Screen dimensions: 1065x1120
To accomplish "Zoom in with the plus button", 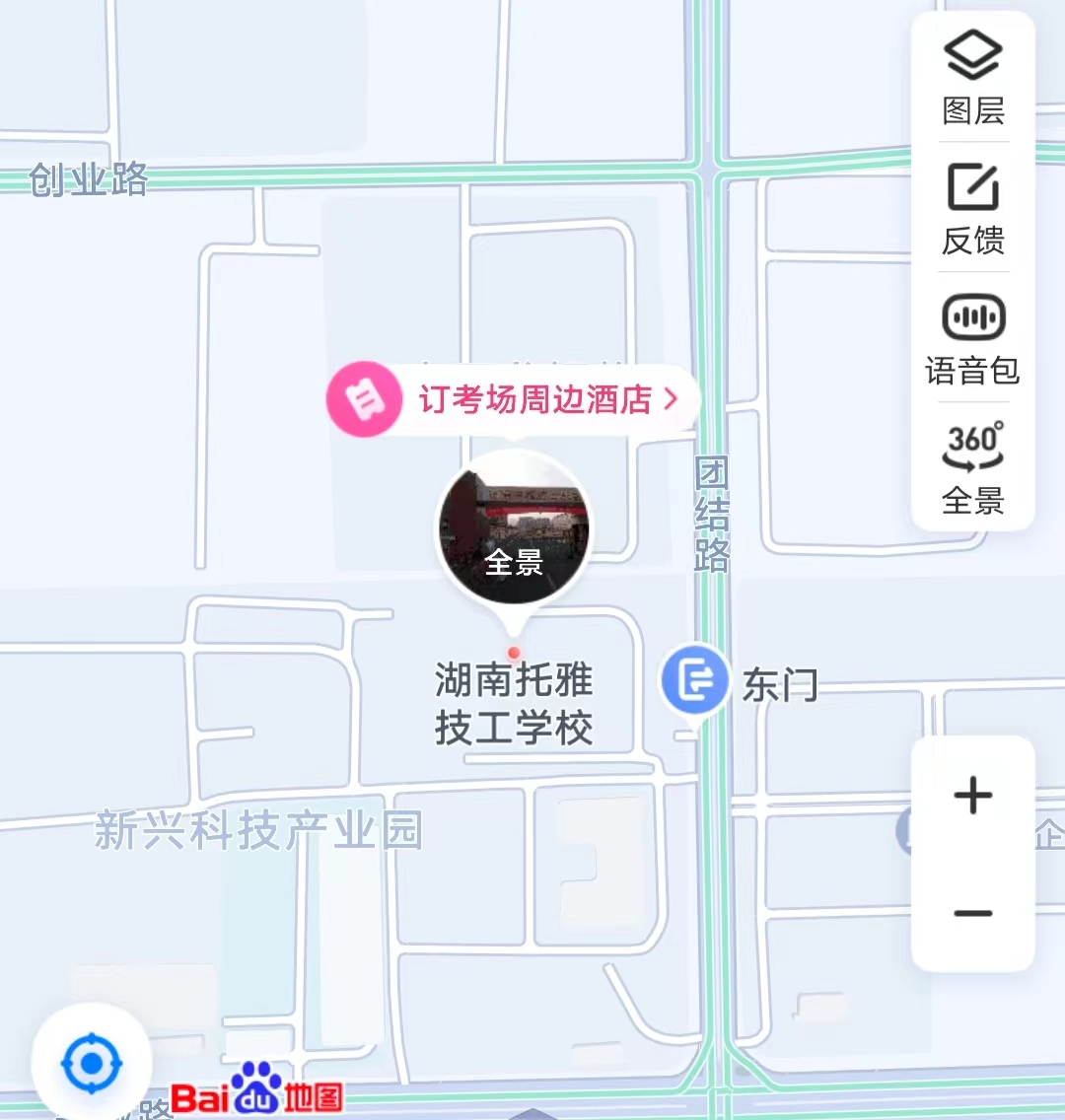I will [972, 796].
